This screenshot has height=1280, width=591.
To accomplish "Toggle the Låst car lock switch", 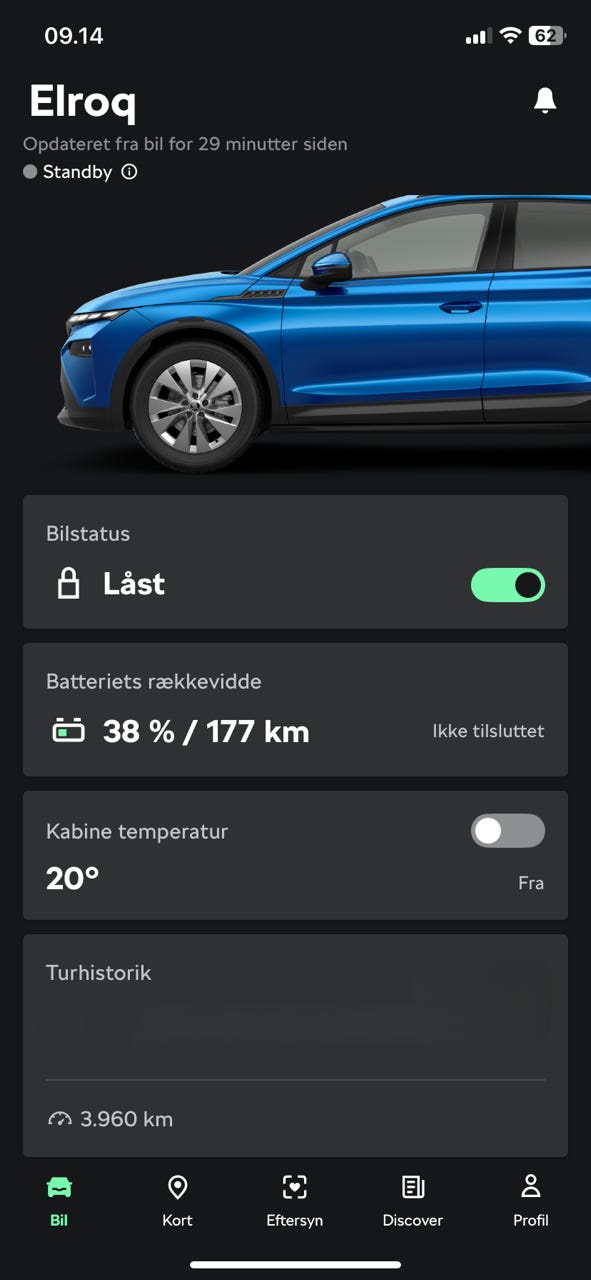I will 508,585.
